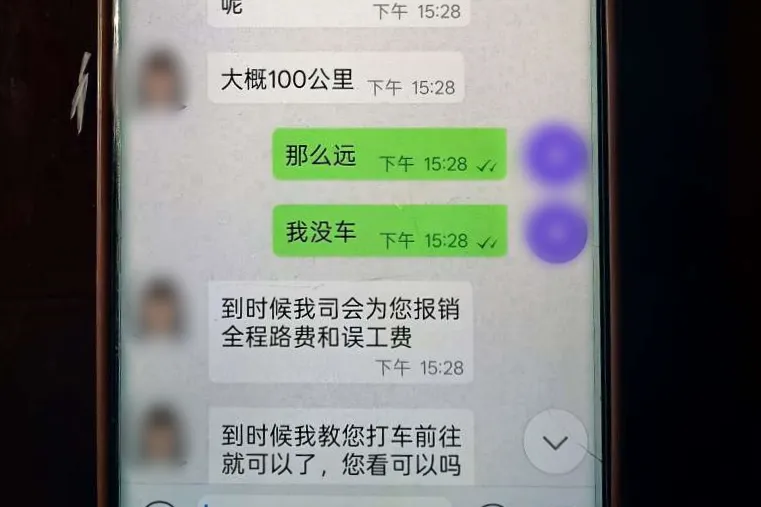Image resolution: width=761 pixels, height=507 pixels.
Task: Open the sender's avatar beside 到时候我教您打车前往
Action: pyautogui.click(x=160, y=435)
